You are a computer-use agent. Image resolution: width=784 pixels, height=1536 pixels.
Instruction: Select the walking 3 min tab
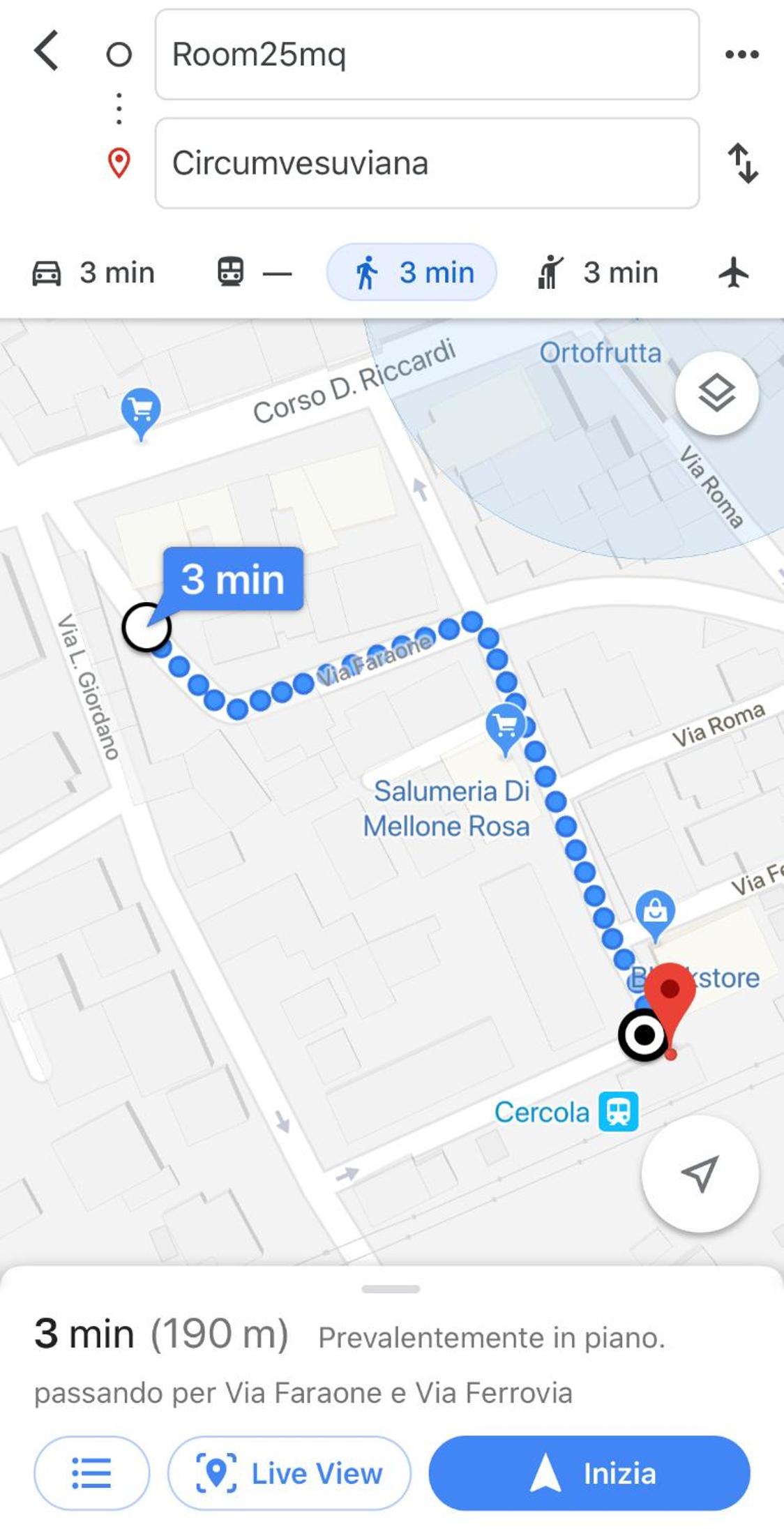coord(412,272)
